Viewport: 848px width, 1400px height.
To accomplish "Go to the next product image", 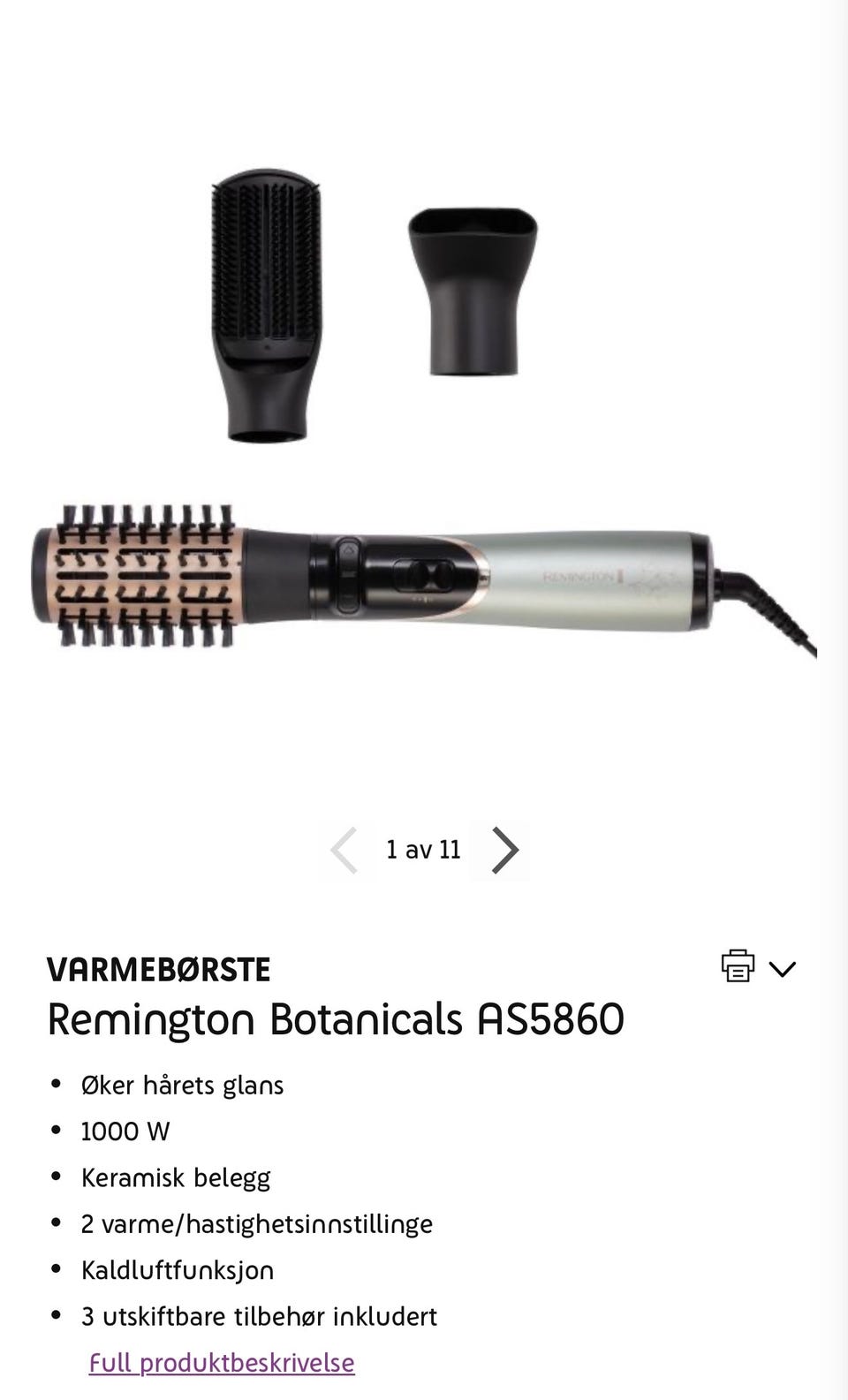I will tap(503, 850).
